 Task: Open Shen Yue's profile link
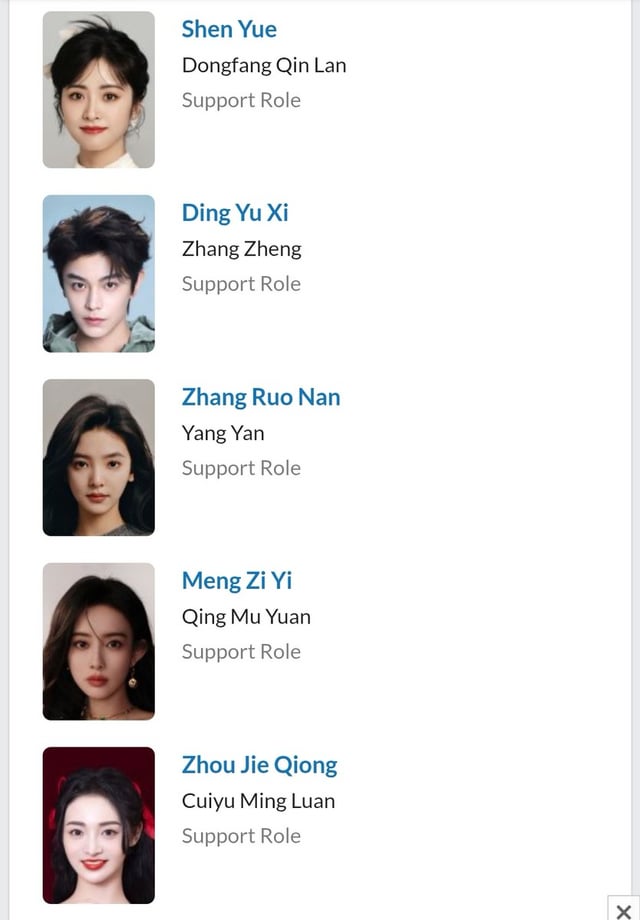229,29
